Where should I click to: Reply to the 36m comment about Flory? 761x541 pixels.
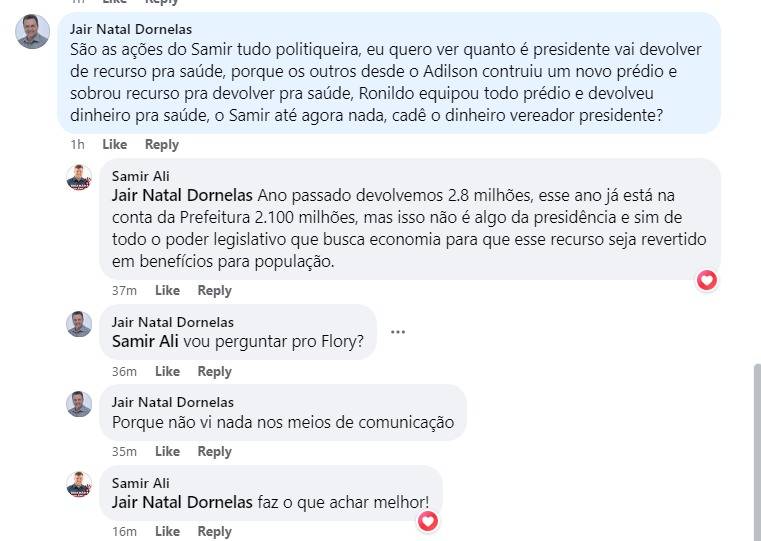(x=215, y=372)
